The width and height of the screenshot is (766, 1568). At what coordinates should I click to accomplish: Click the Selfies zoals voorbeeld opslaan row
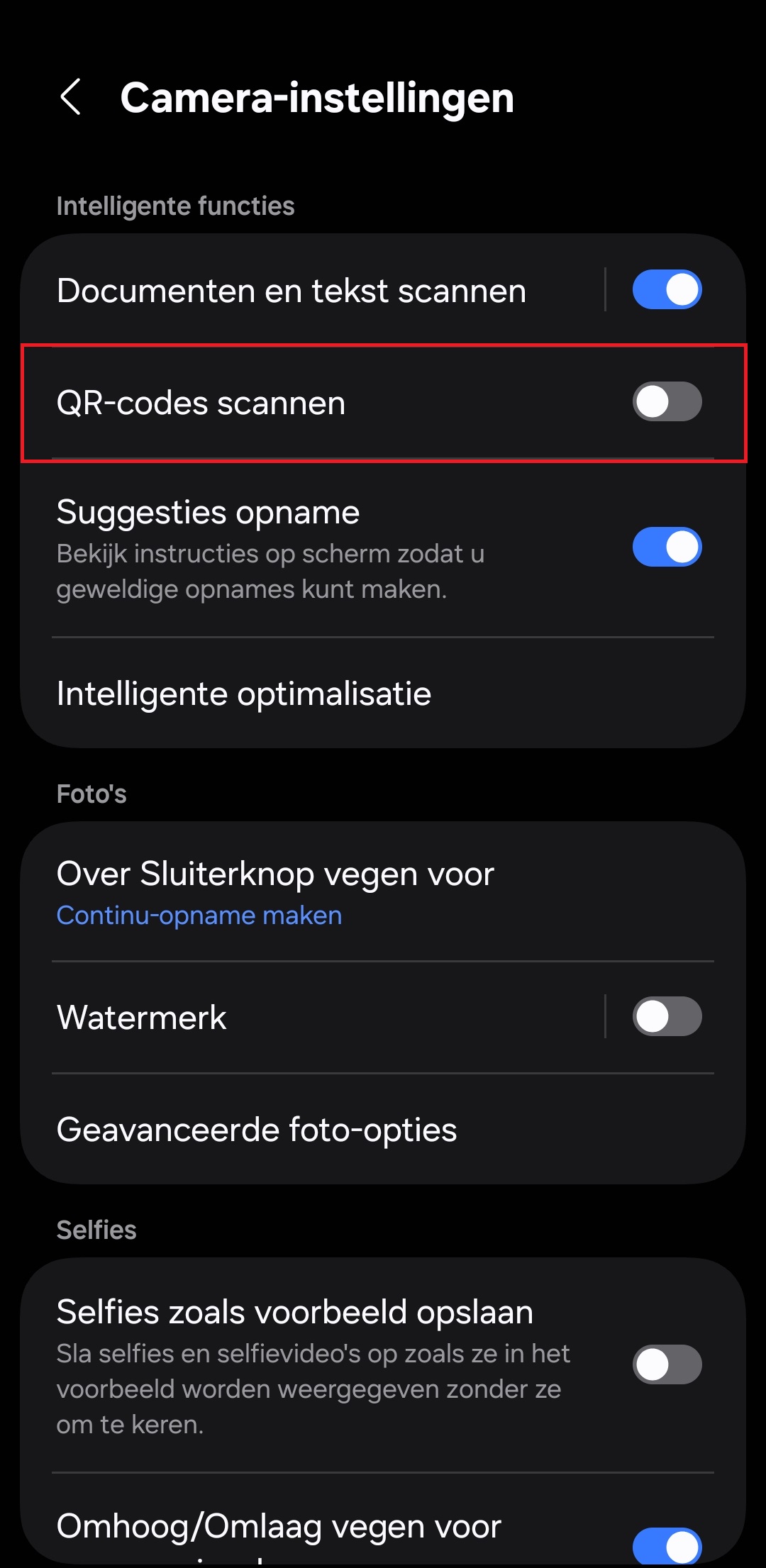[295, 1311]
